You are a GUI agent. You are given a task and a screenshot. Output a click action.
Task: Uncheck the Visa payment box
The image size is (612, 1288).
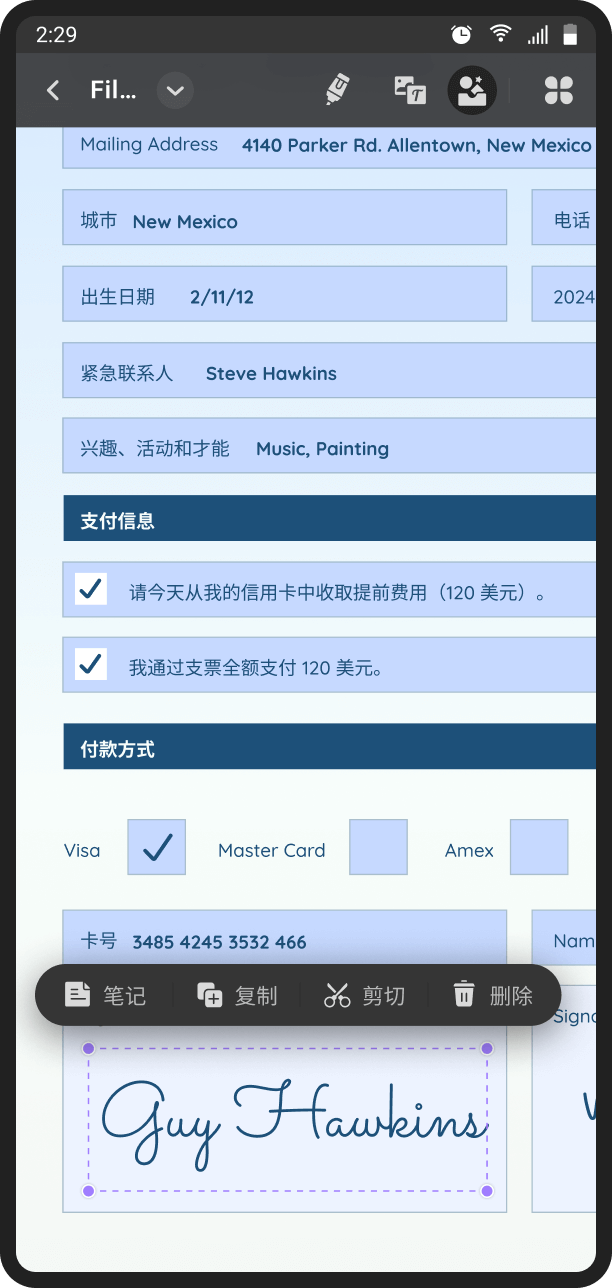point(157,847)
